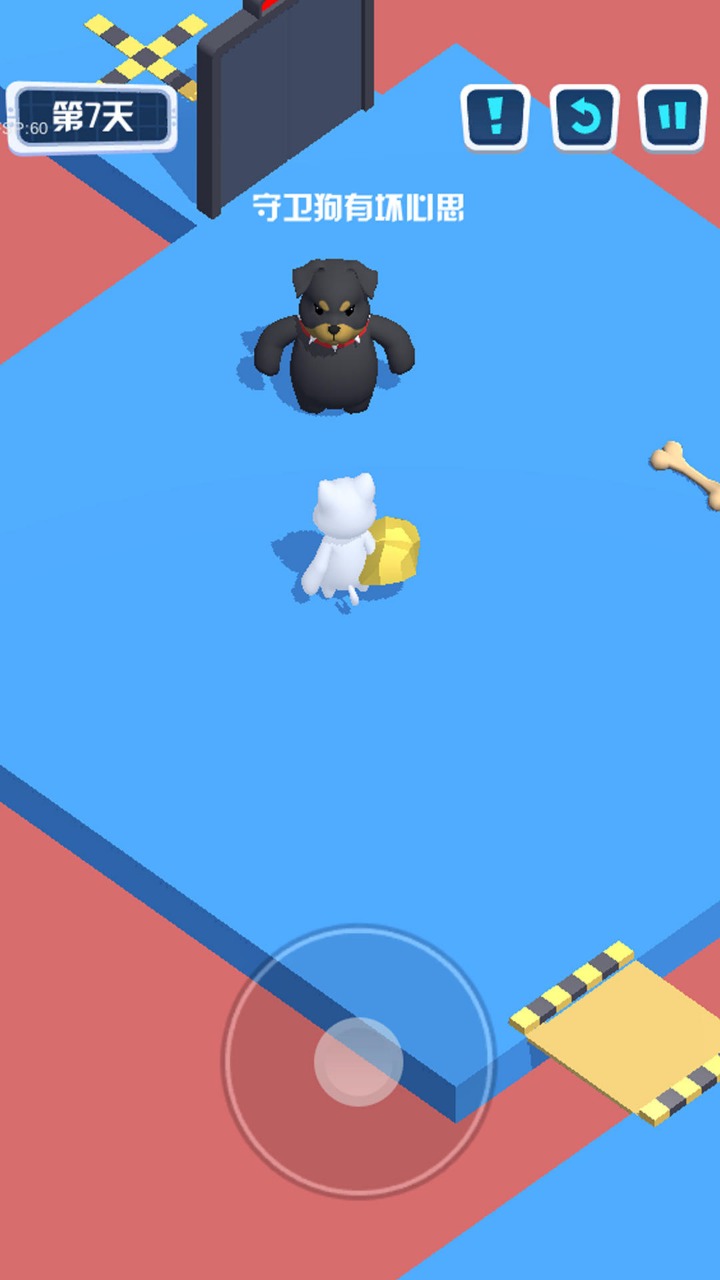
Task: Pause the game
Action: click(673, 117)
